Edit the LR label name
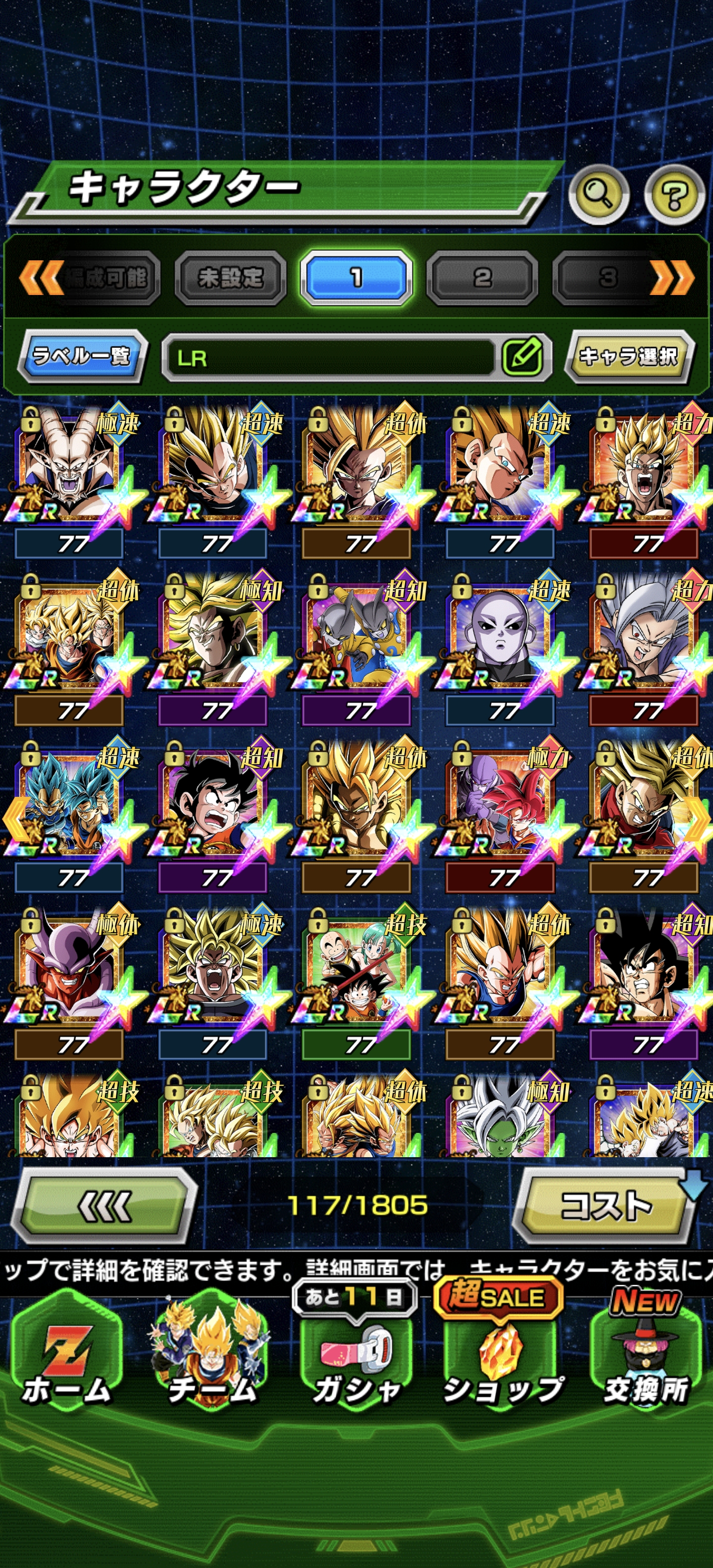 (x=522, y=356)
